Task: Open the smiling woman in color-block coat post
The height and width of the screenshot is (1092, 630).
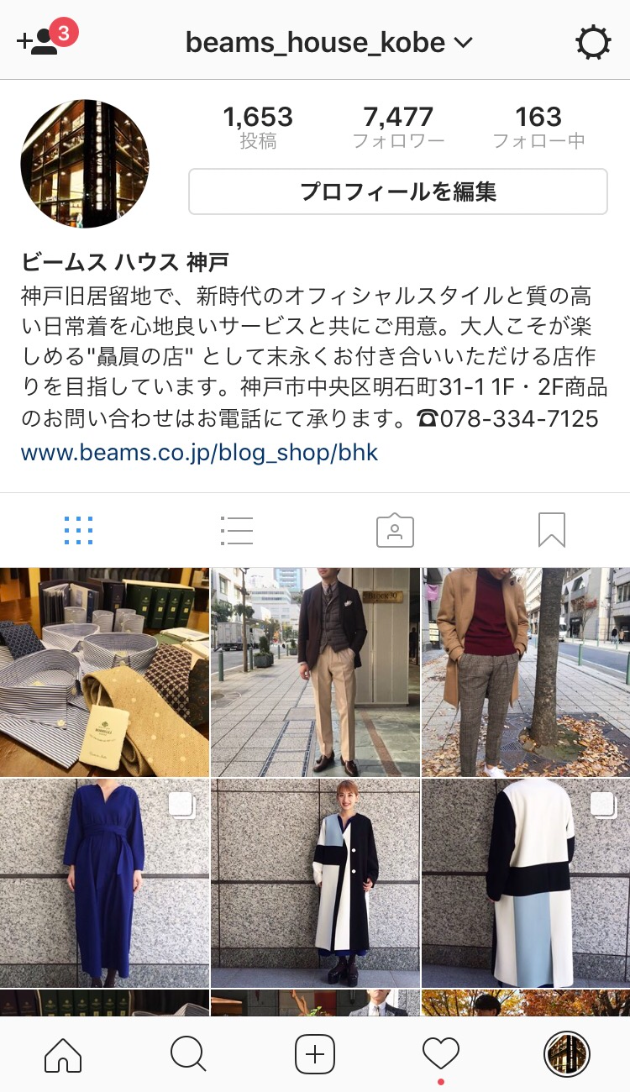Action: pyautogui.click(x=315, y=883)
